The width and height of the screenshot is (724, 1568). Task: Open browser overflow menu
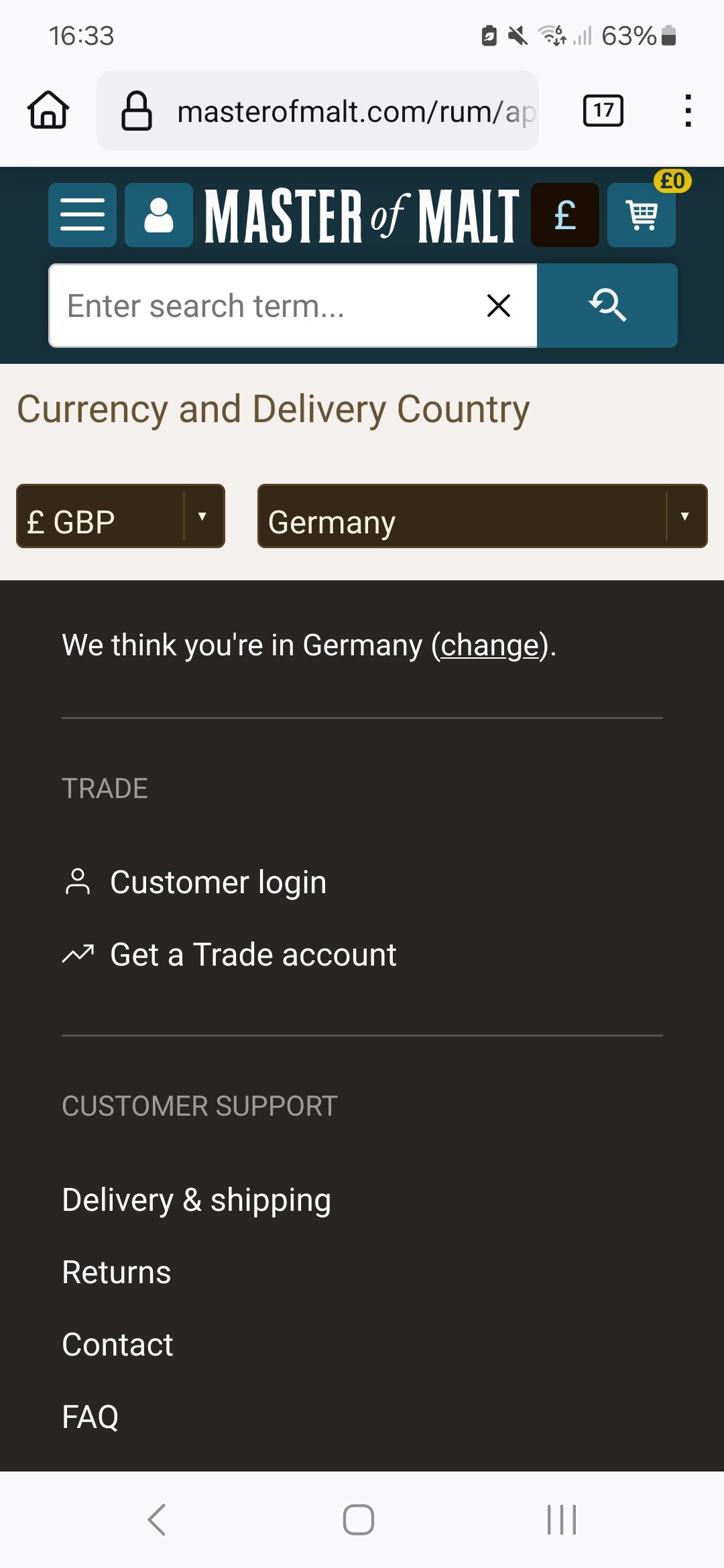688,111
